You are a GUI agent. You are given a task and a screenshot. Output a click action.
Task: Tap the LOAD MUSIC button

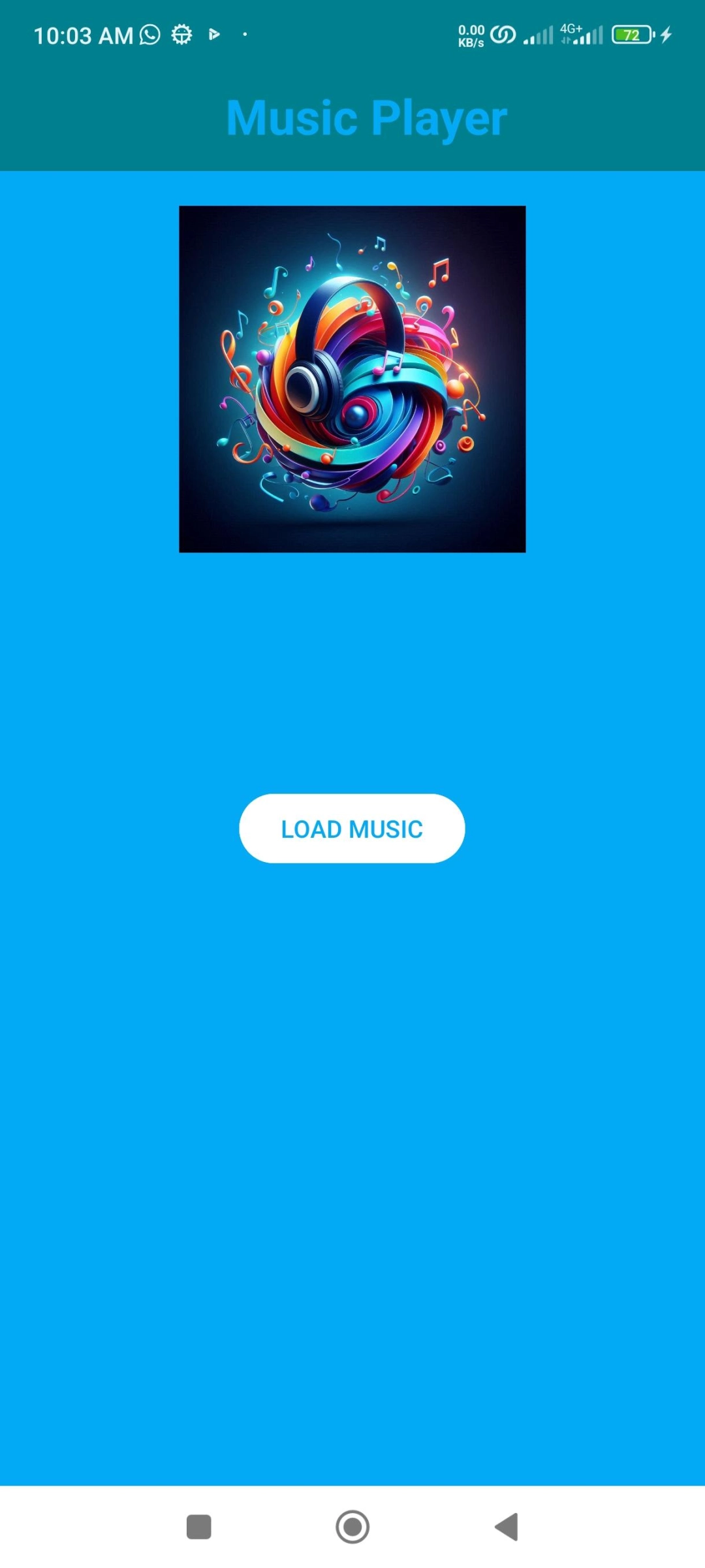click(352, 828)
